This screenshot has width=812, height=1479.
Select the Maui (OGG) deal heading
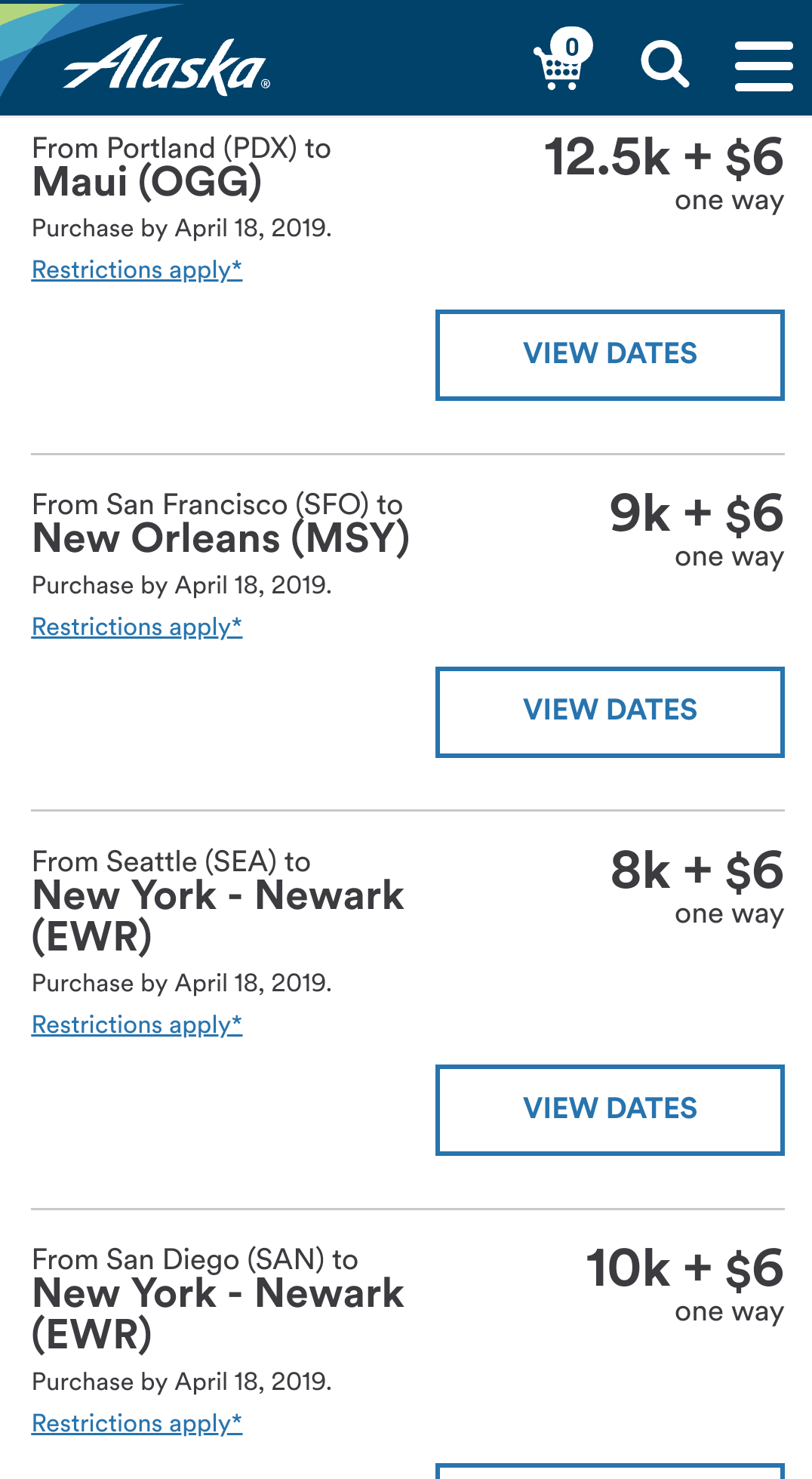point(148,181)
